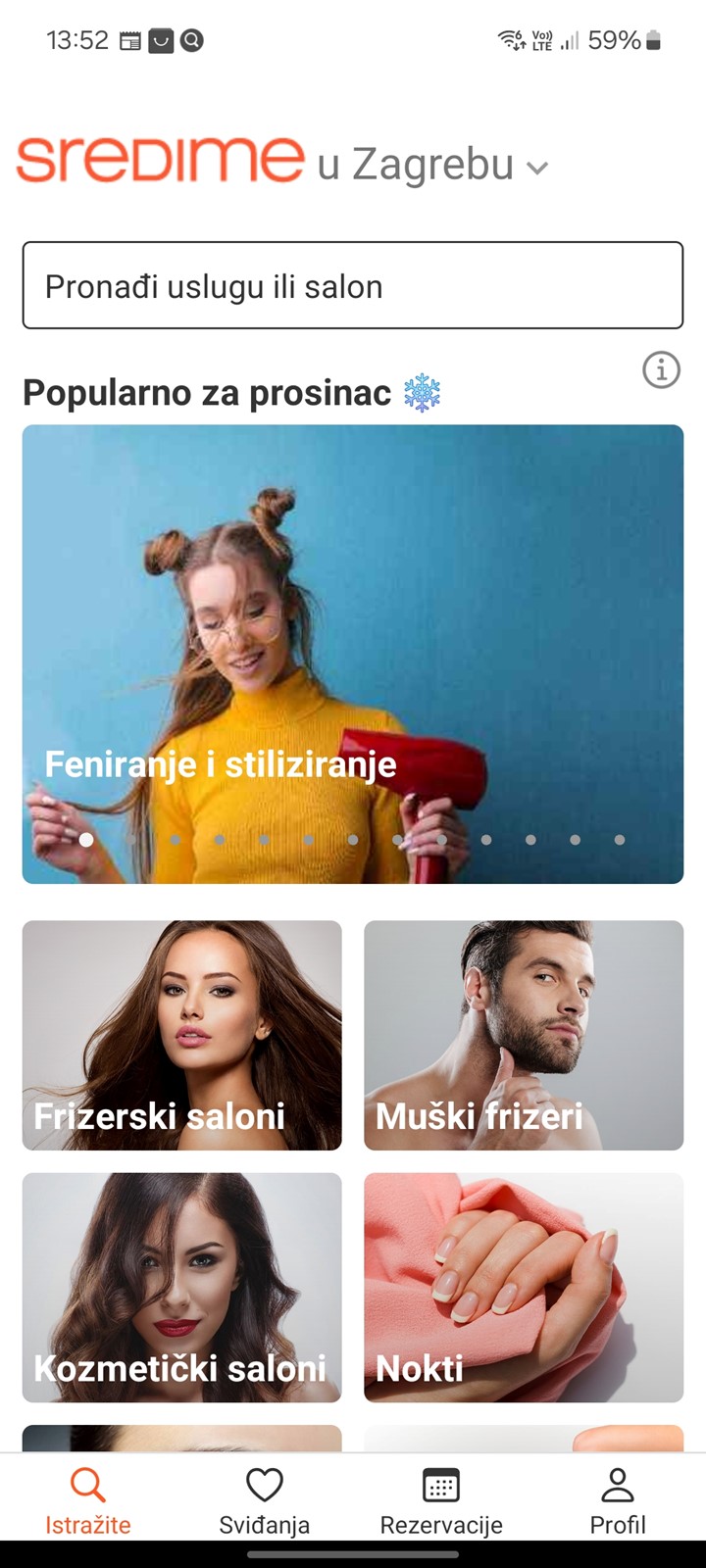Switch to the Rezervacije tab

click(x=441, y=1501)
